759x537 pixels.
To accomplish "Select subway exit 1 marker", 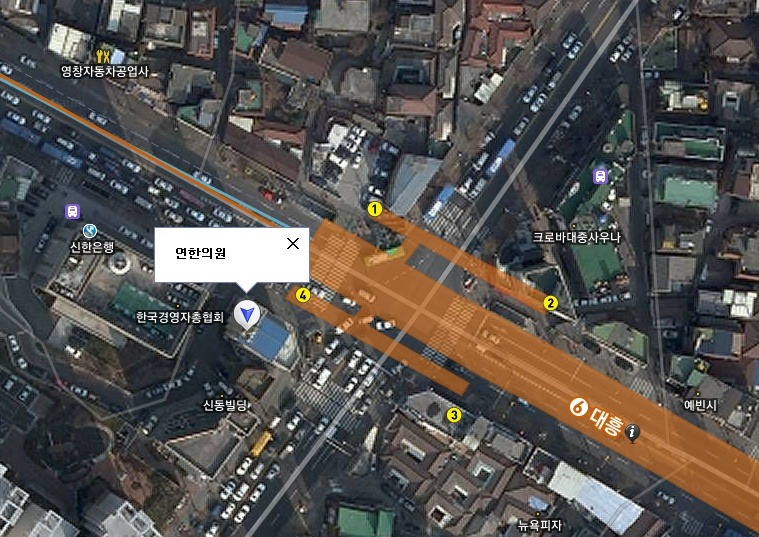I will [375, 209].
